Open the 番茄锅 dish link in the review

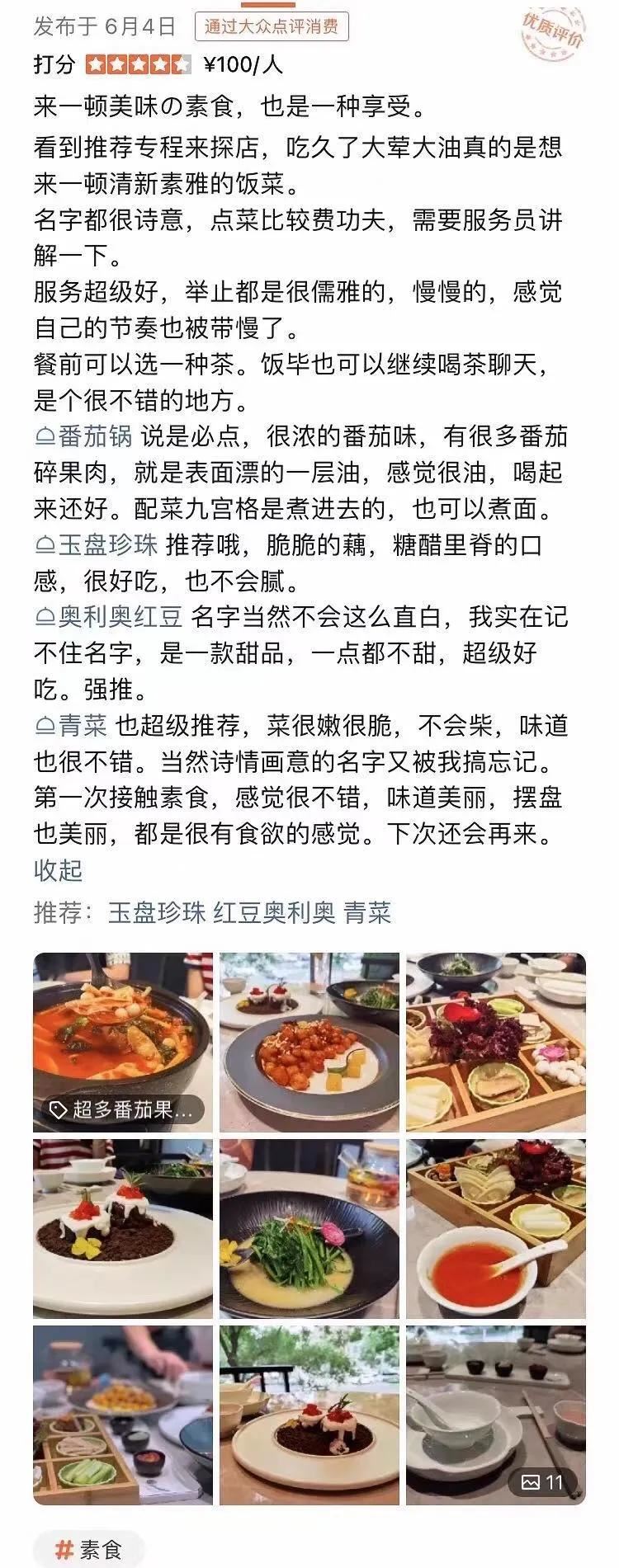tap(95, 436)
